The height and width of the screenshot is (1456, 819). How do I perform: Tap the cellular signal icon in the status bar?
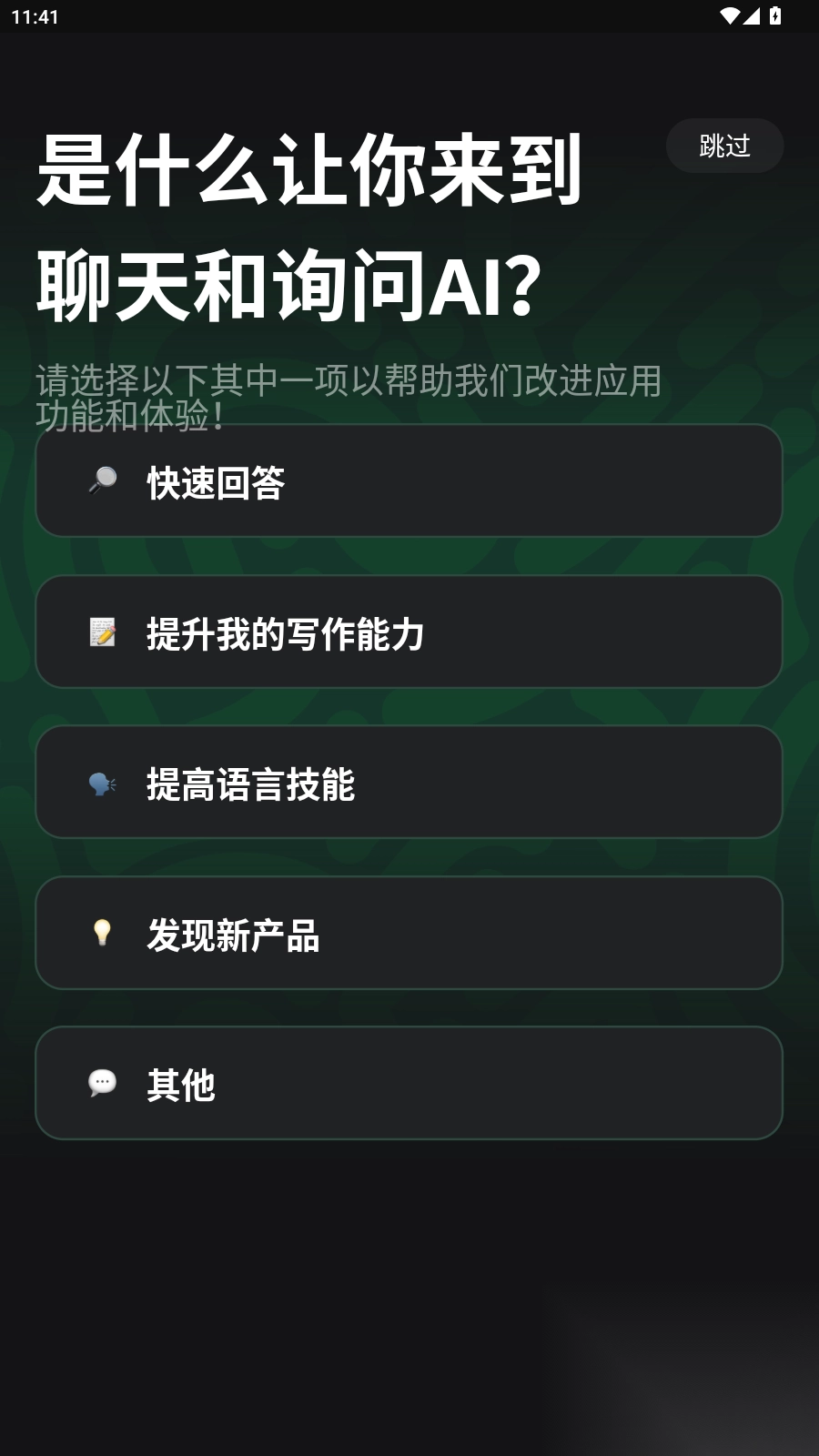coord(752,15)
